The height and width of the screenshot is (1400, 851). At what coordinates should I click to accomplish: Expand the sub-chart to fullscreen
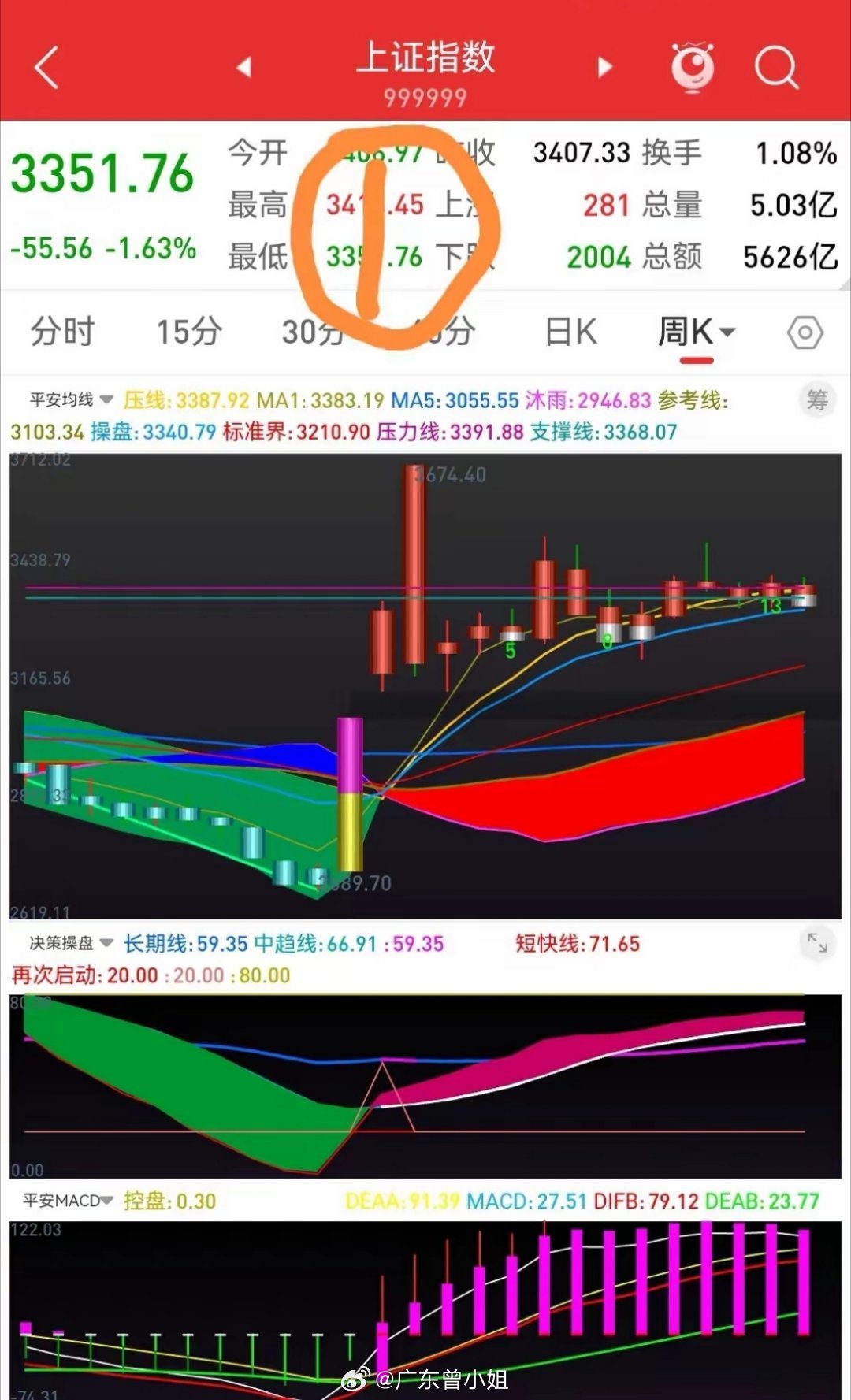click(x=817, y=942)
